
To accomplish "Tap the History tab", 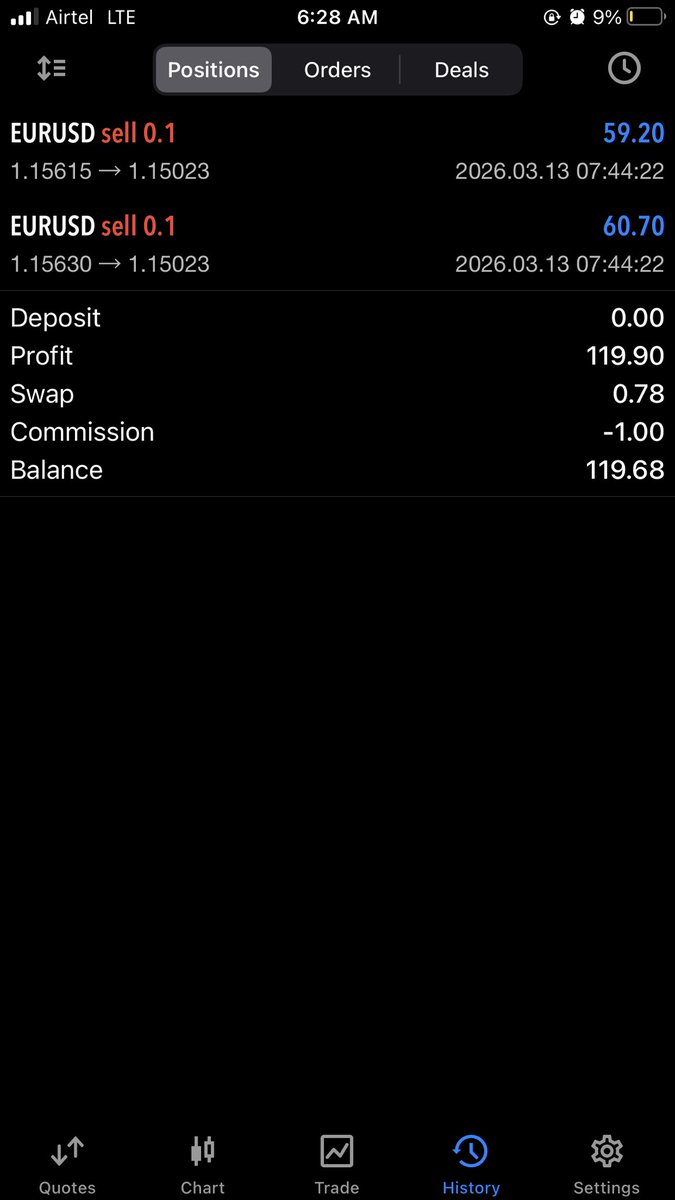I will pyautogui.click(x=471, y=1165).
